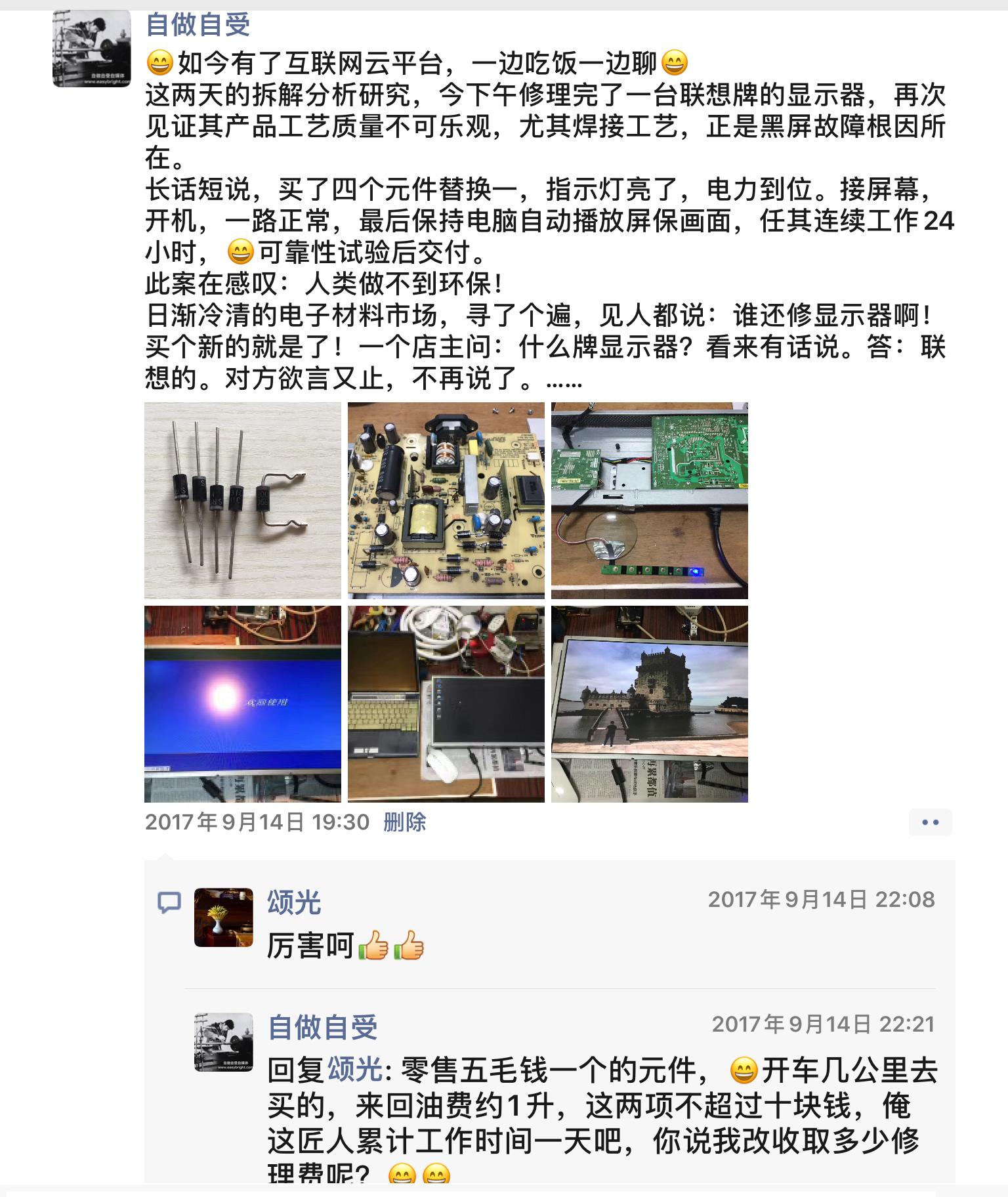Reply to 颂光's comment 厉害呵
This screenshot has height=1197, width=1008.
pyautogui.click(x=310, y=946)
